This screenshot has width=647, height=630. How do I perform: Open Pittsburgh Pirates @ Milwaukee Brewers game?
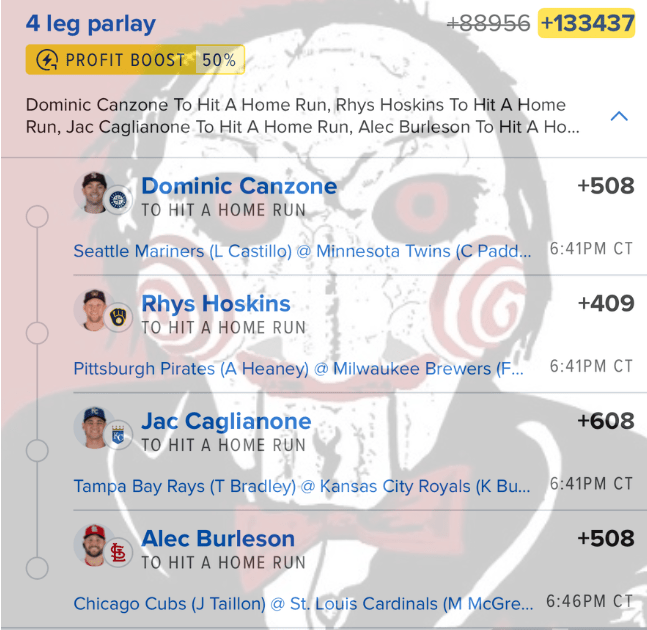pyautogui.click(x=298, y=369)
